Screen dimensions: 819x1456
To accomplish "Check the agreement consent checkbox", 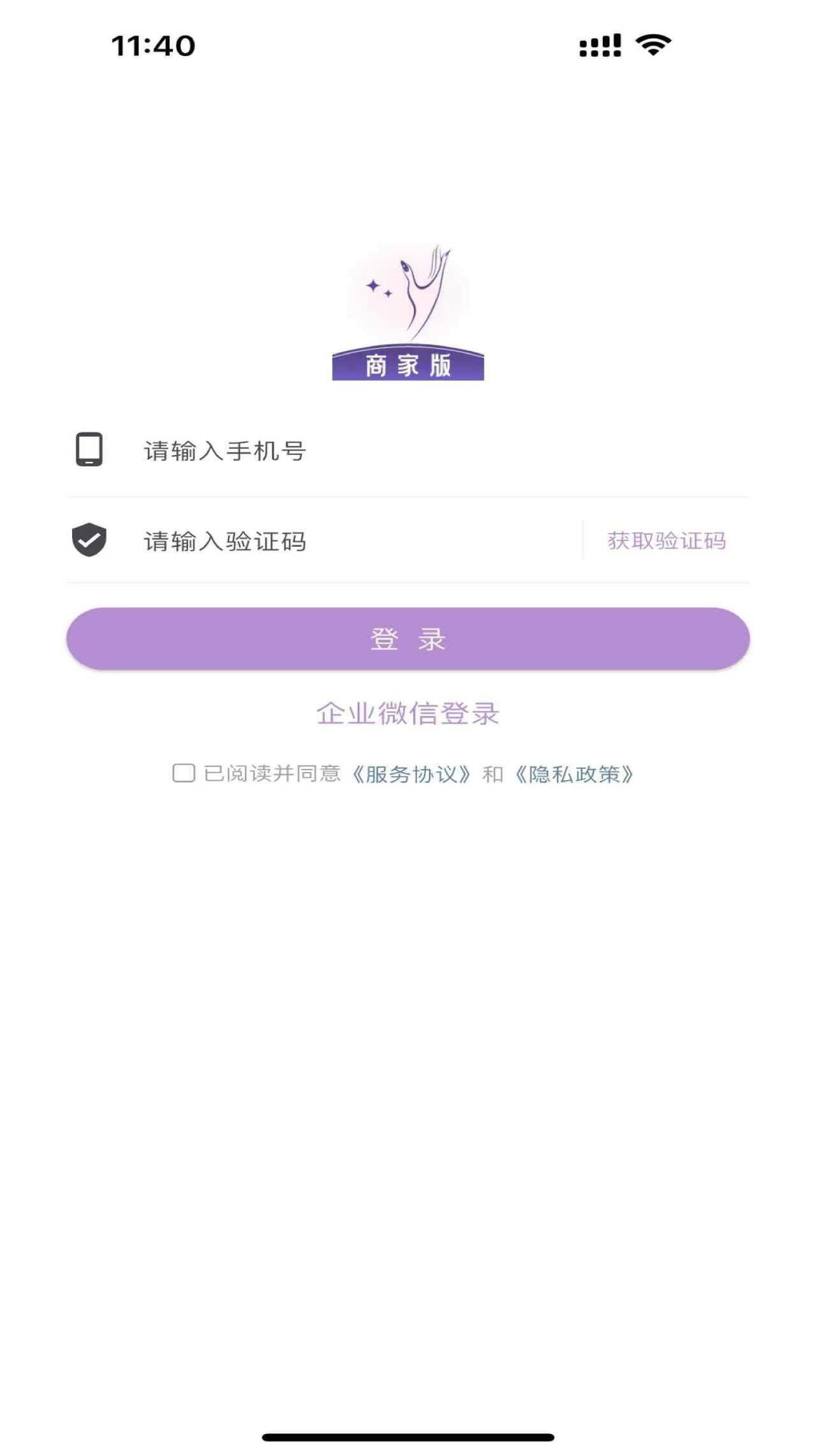I will coord(184,773).
